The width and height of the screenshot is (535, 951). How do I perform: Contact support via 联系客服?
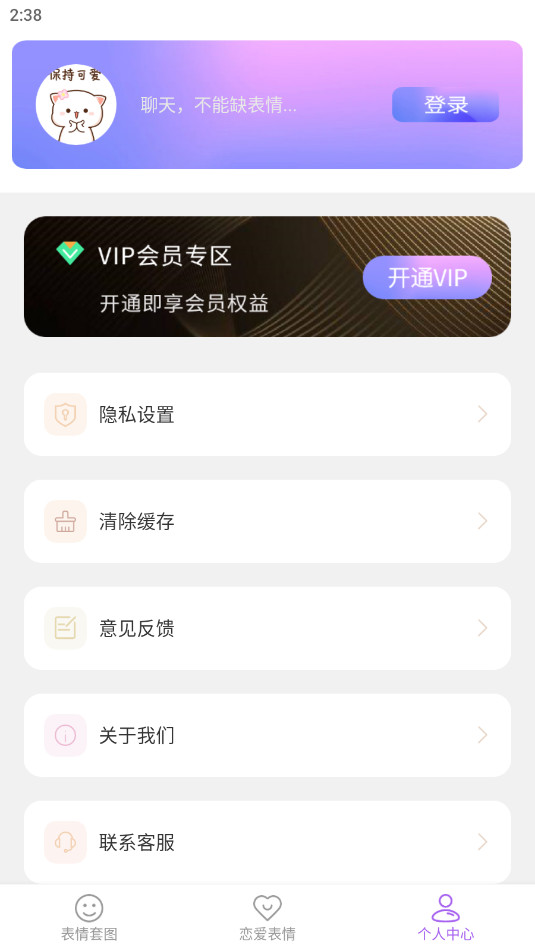coord(267,842)
